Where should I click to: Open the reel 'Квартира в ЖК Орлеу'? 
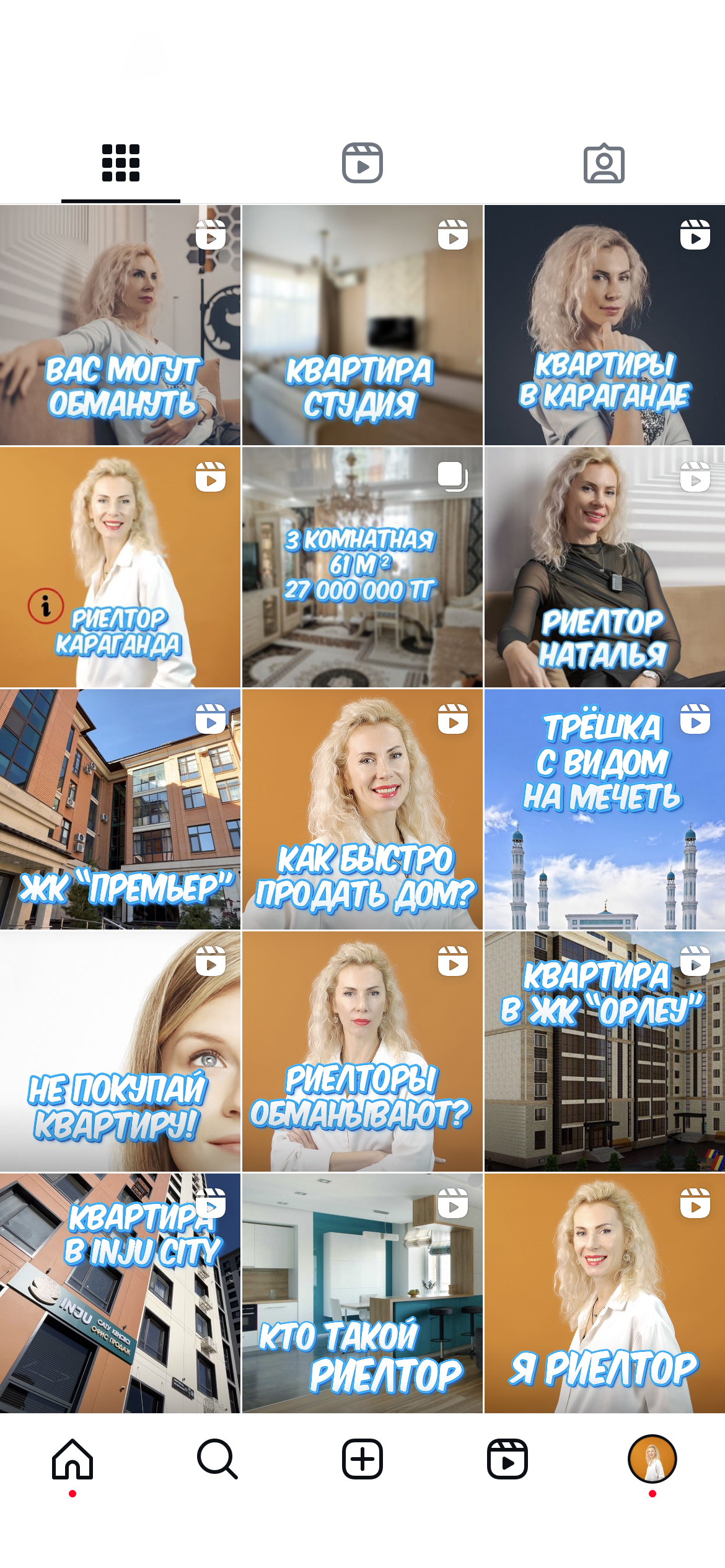(x=605, y=1052)
